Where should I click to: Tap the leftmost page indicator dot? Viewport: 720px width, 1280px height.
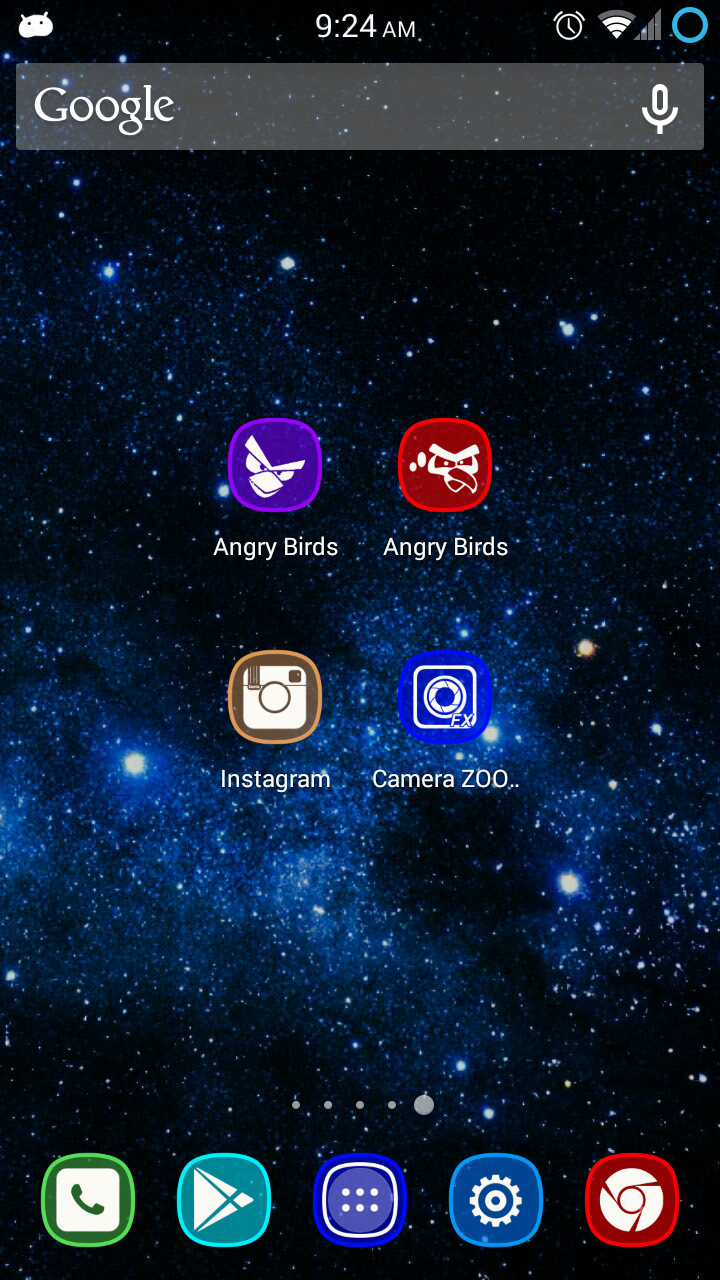tap(296, 1104)
